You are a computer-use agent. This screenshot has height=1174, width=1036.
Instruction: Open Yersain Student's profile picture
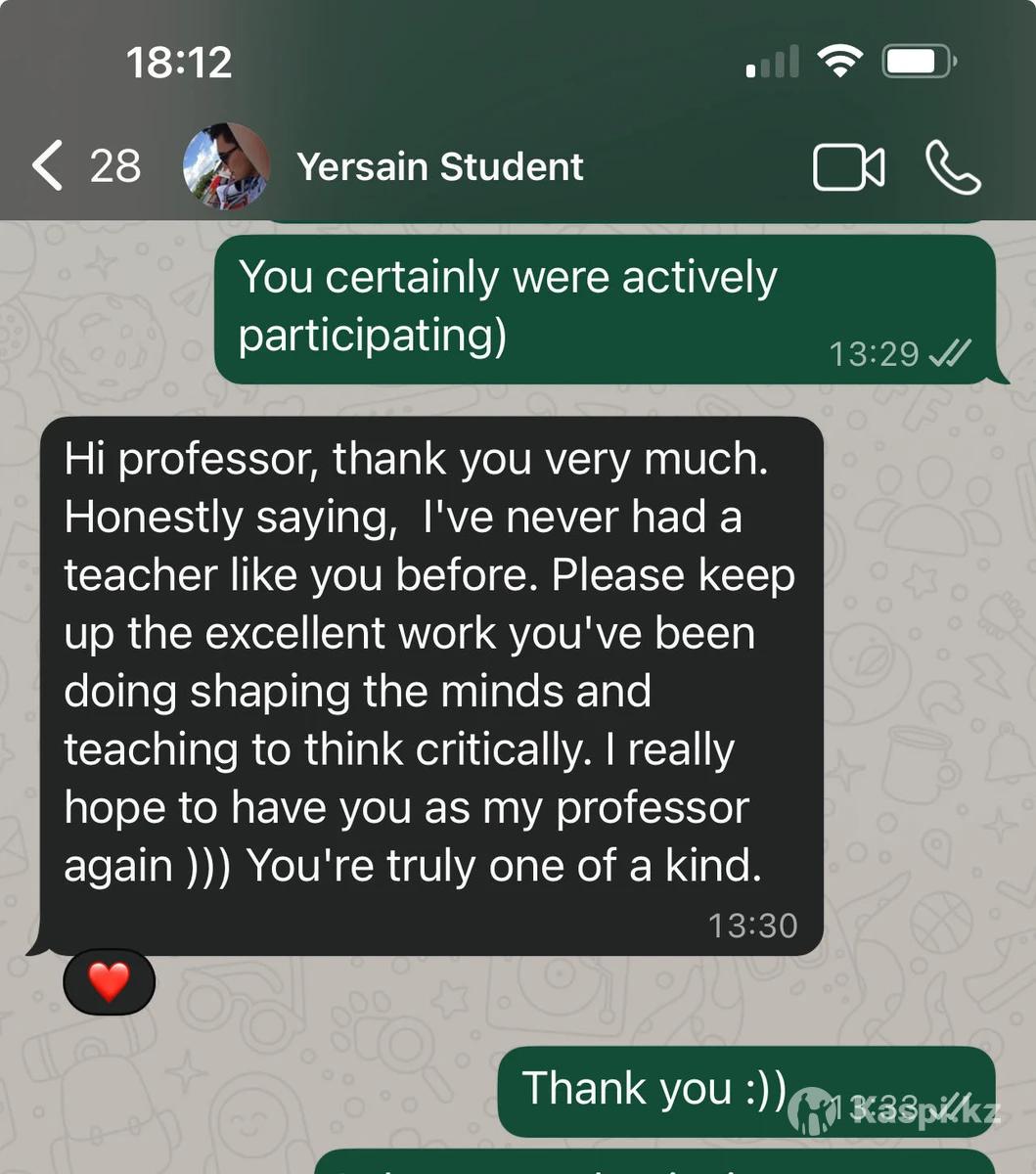227,166
